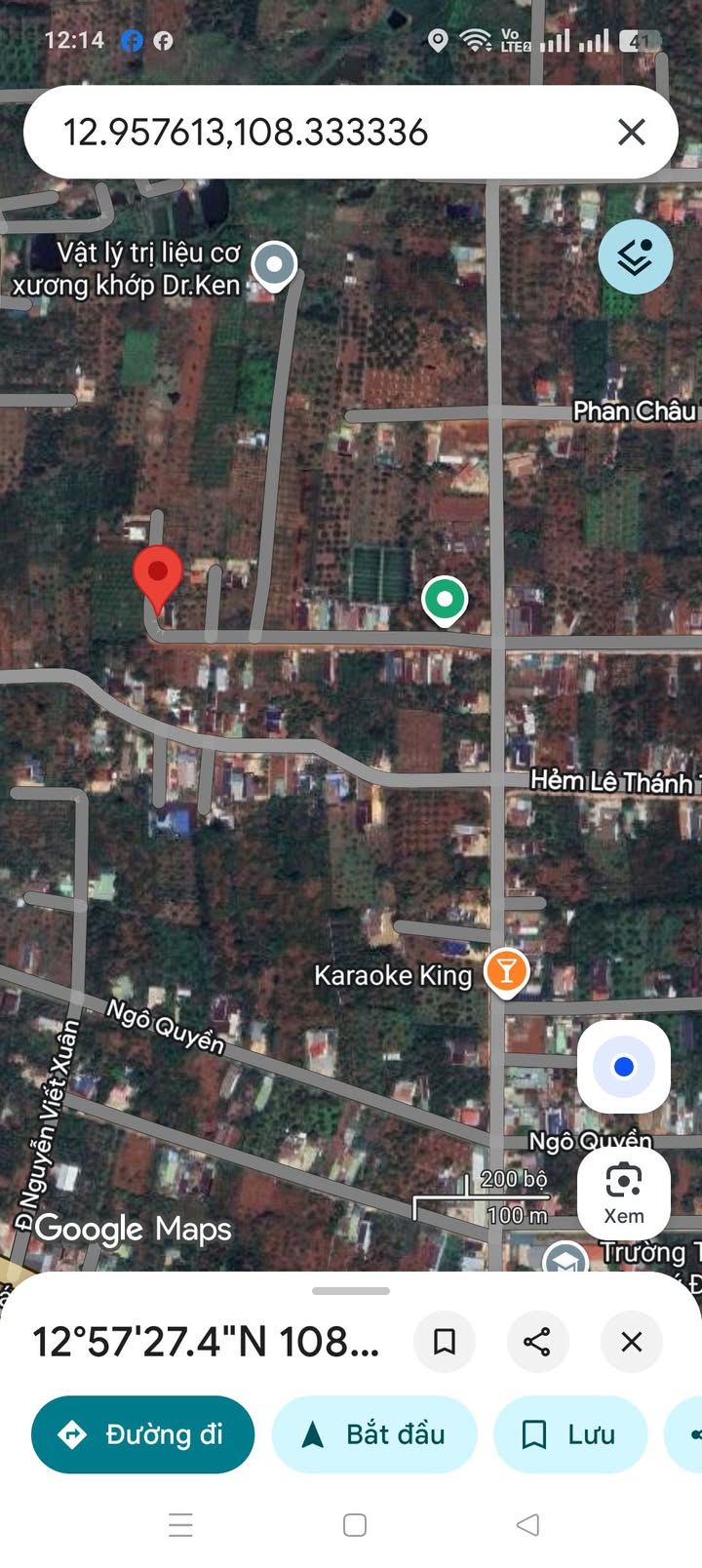Open recent apps from the navigation bar
The width and height of the screenshot is (702, 1568).
tap(180, 1524)
